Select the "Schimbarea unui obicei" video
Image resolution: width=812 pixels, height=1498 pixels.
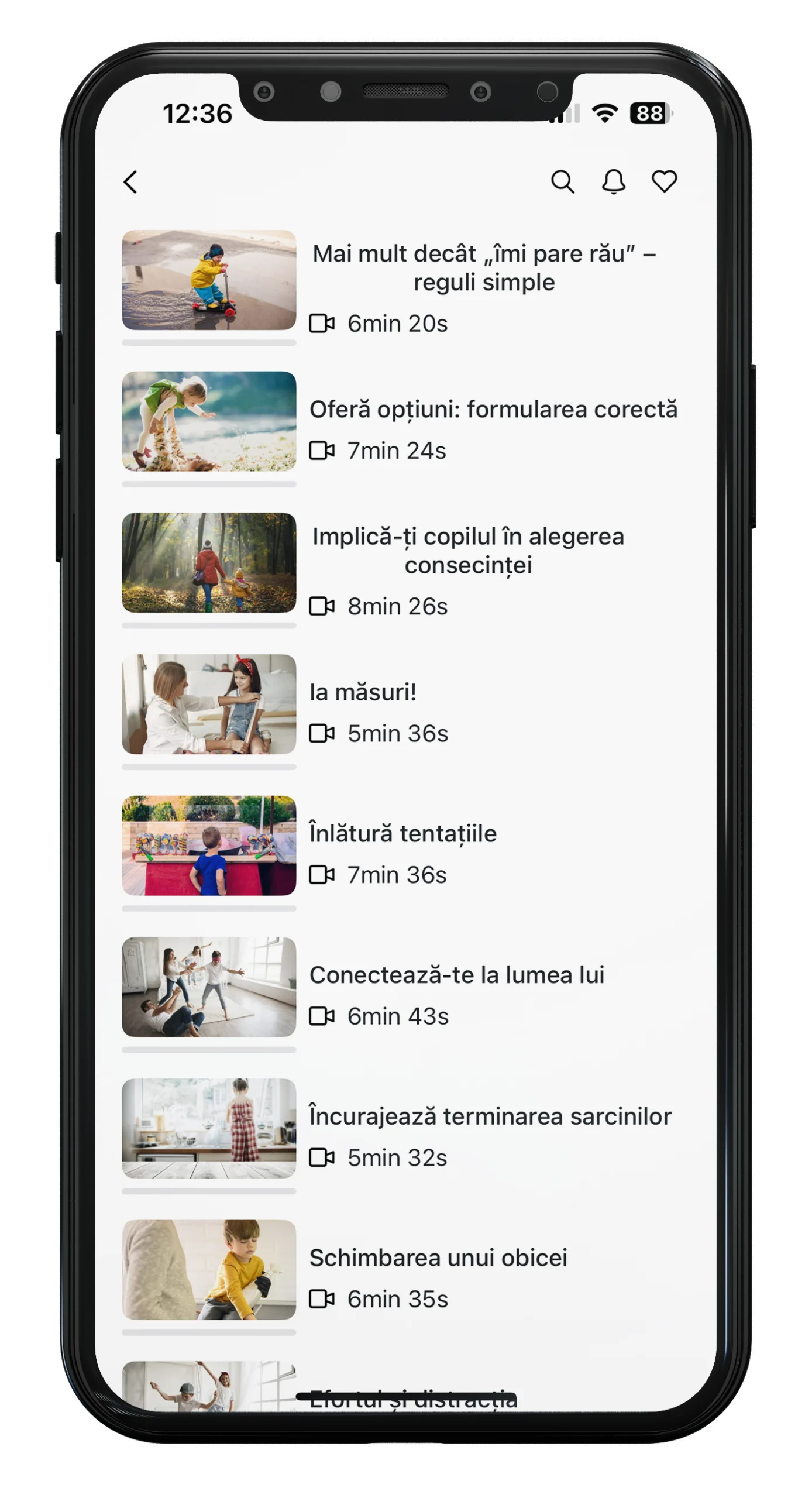(438, 1258)
